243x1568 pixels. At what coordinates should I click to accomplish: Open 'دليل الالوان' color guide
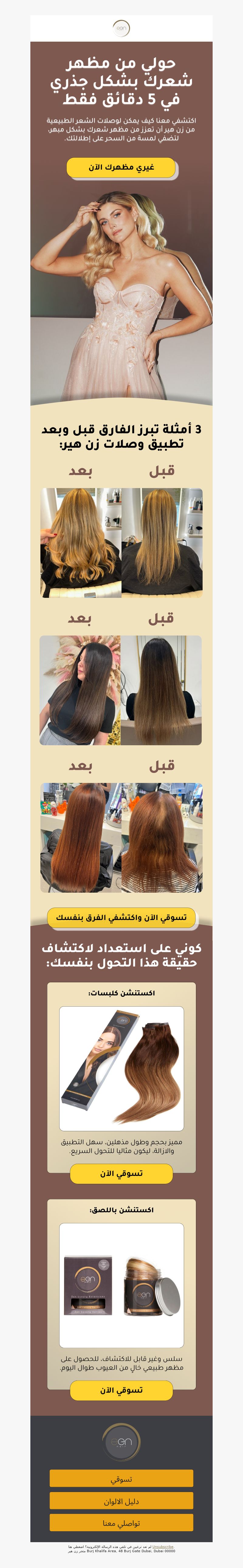(x=121, y=1501)
